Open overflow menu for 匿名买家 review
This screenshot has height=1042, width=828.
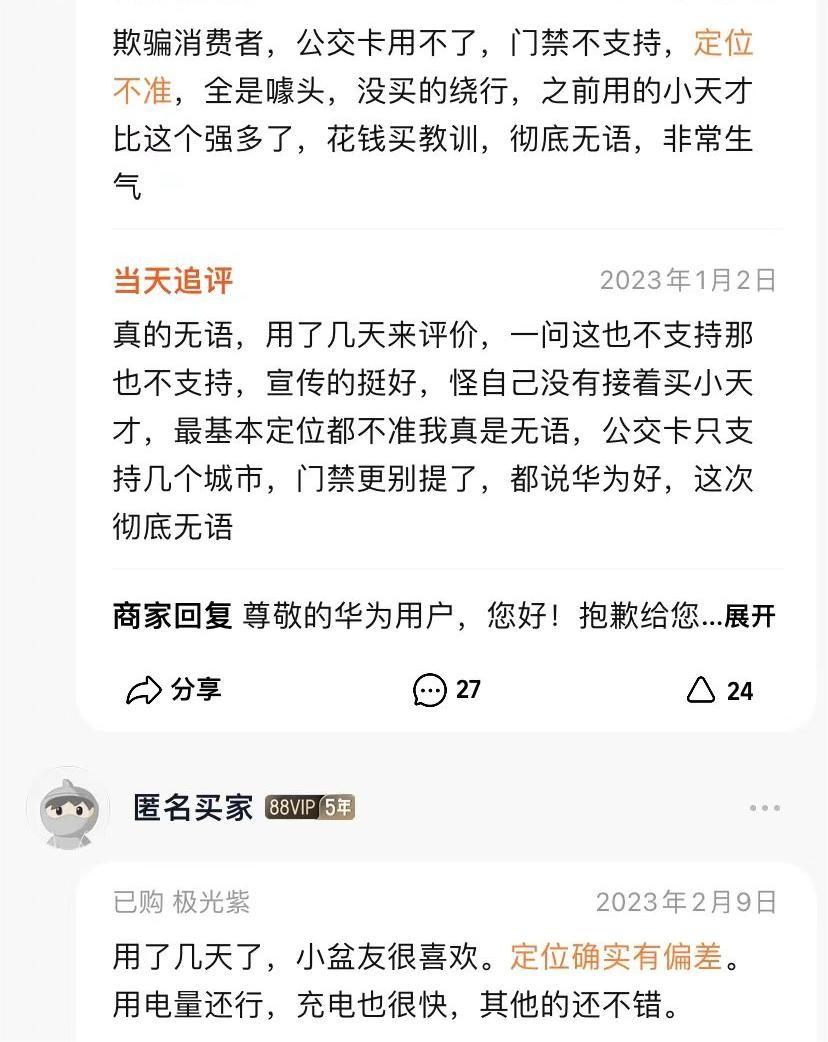(764, 808)
